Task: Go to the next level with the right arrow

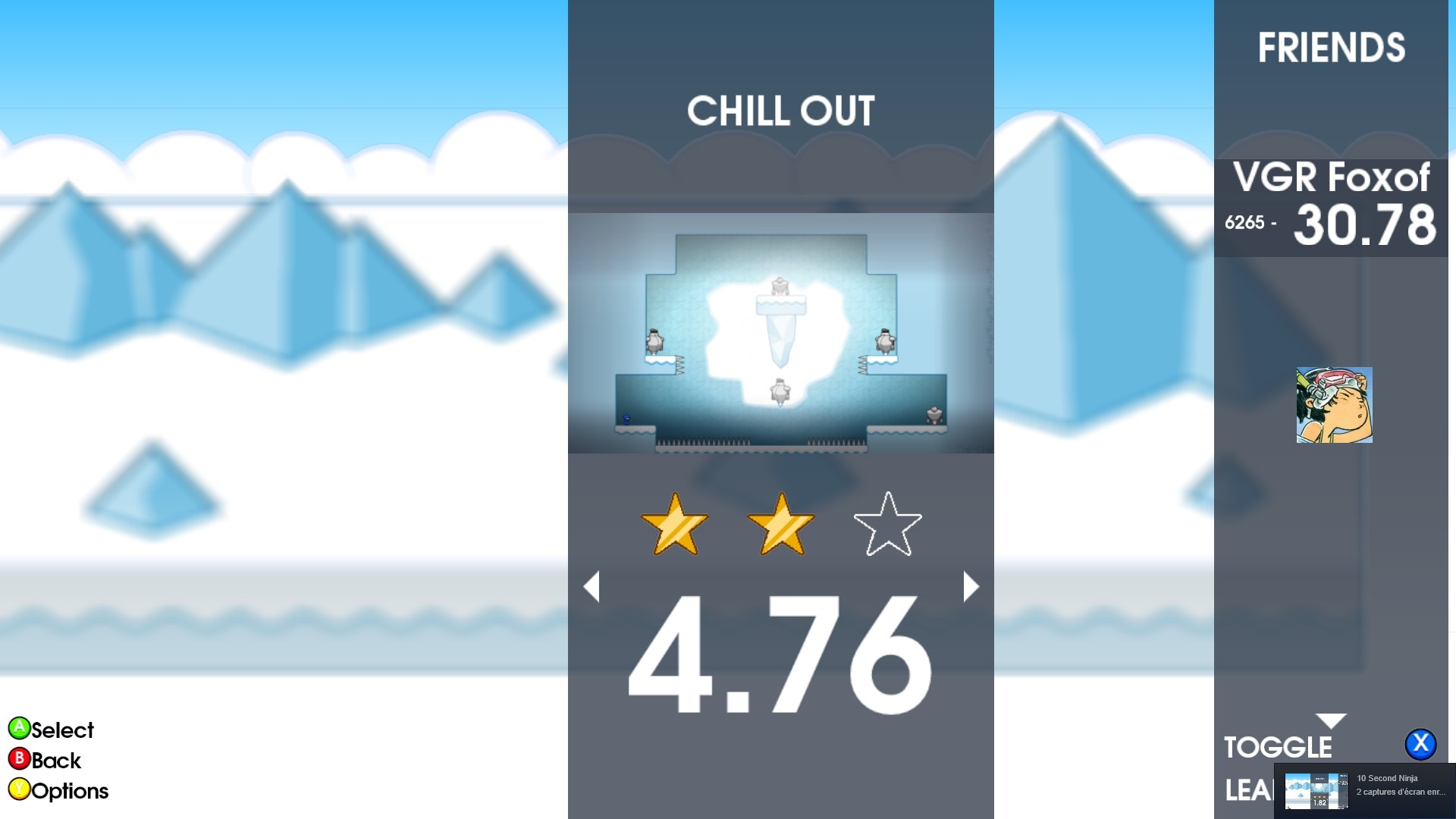Action: pos(971,586)
